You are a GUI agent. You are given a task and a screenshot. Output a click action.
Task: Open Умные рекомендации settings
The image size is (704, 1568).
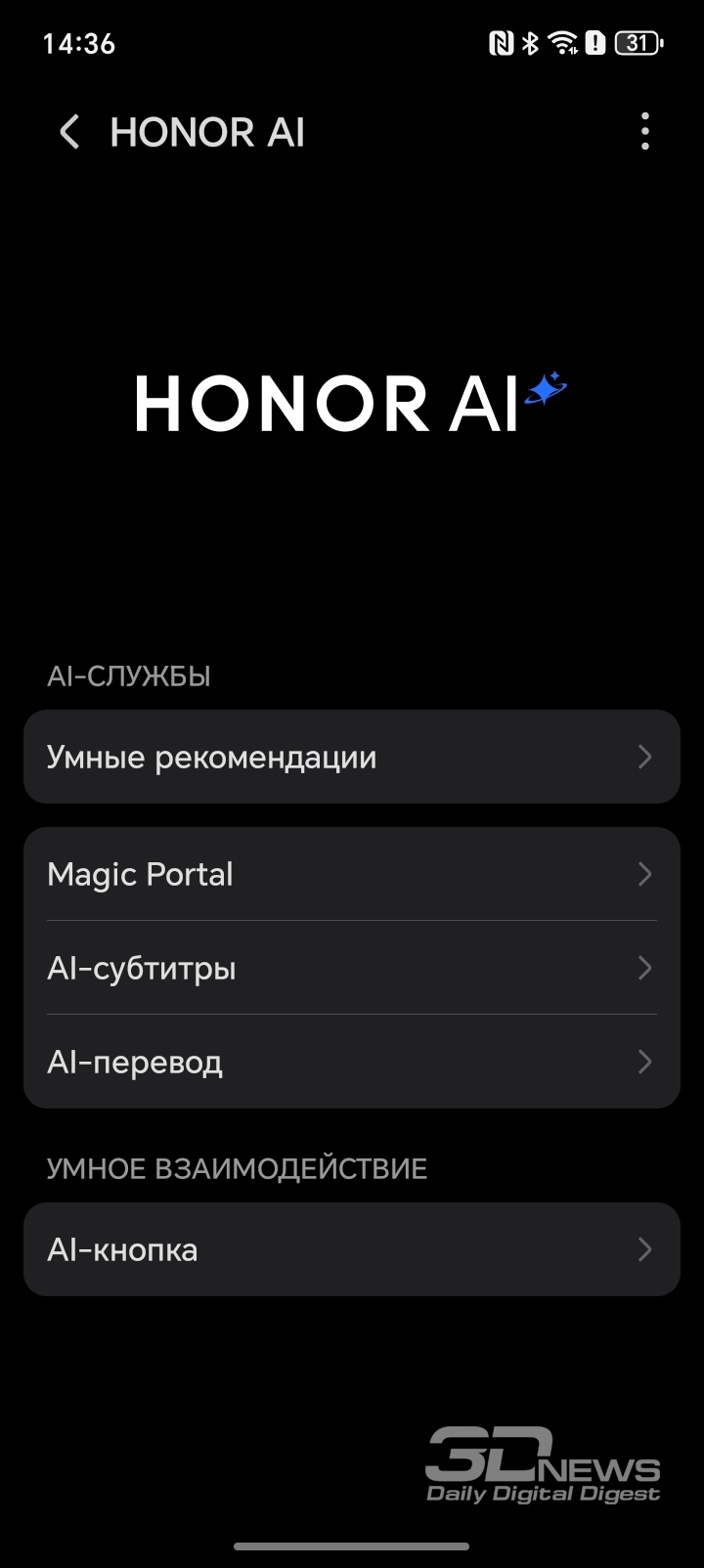click(x=351, y=757)
